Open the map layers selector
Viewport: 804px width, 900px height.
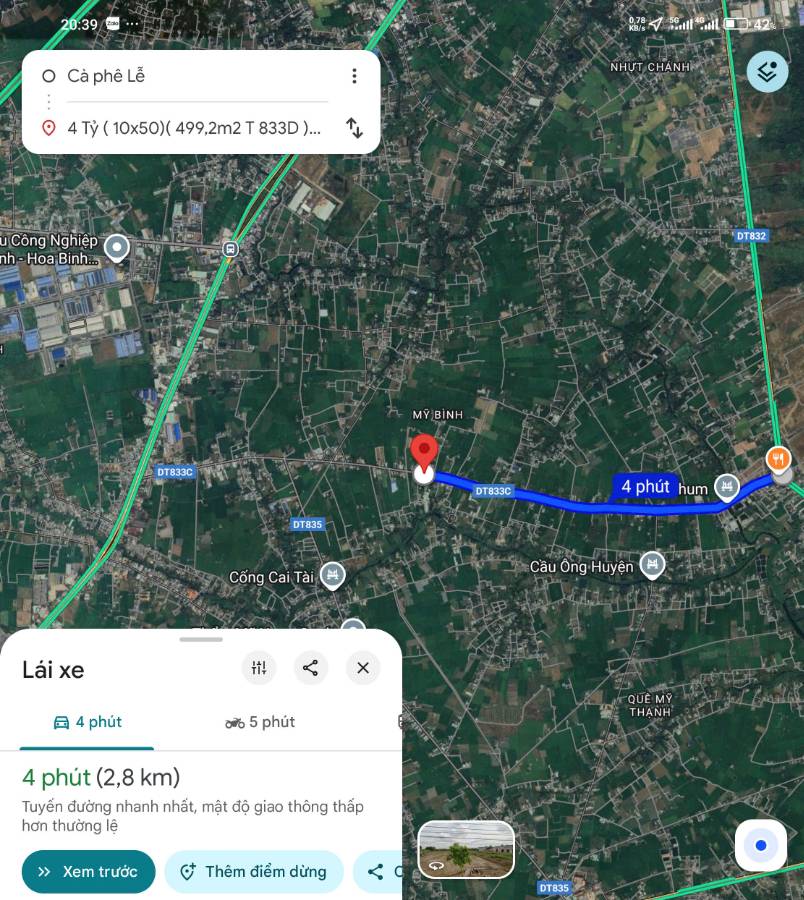coord(767,72)
